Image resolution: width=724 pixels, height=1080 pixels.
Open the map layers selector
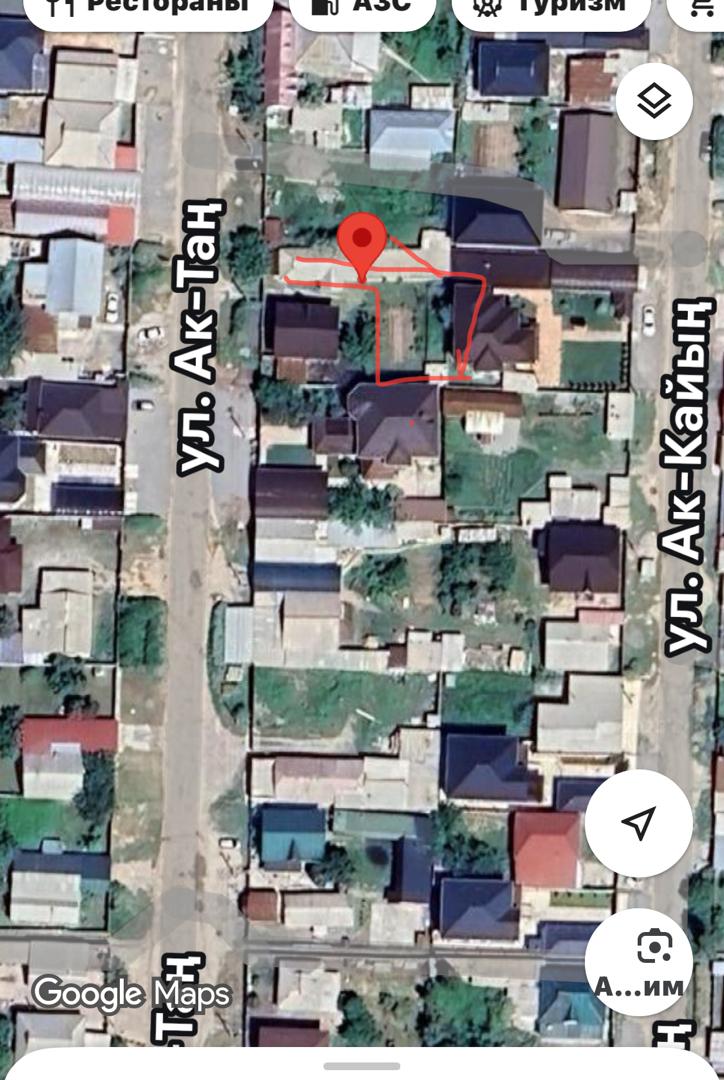coord(654,101)
